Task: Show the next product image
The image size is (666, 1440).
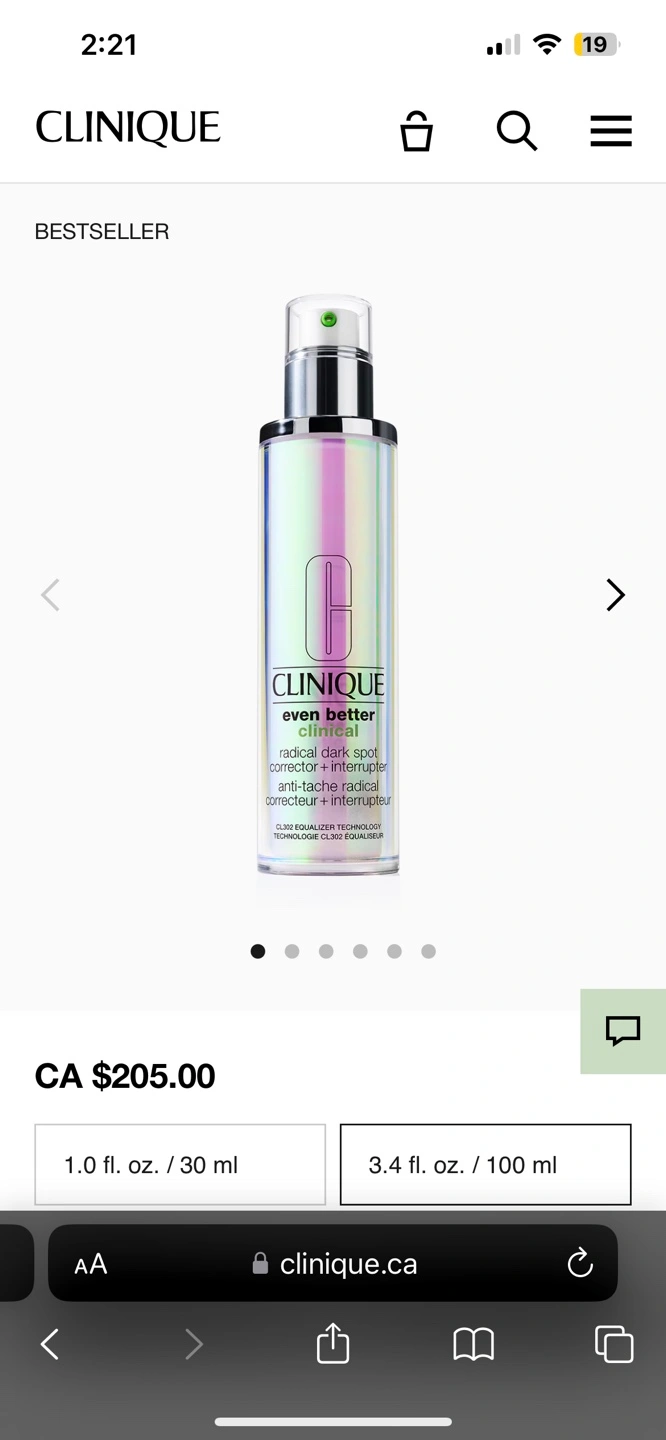Action: [615, 595]
